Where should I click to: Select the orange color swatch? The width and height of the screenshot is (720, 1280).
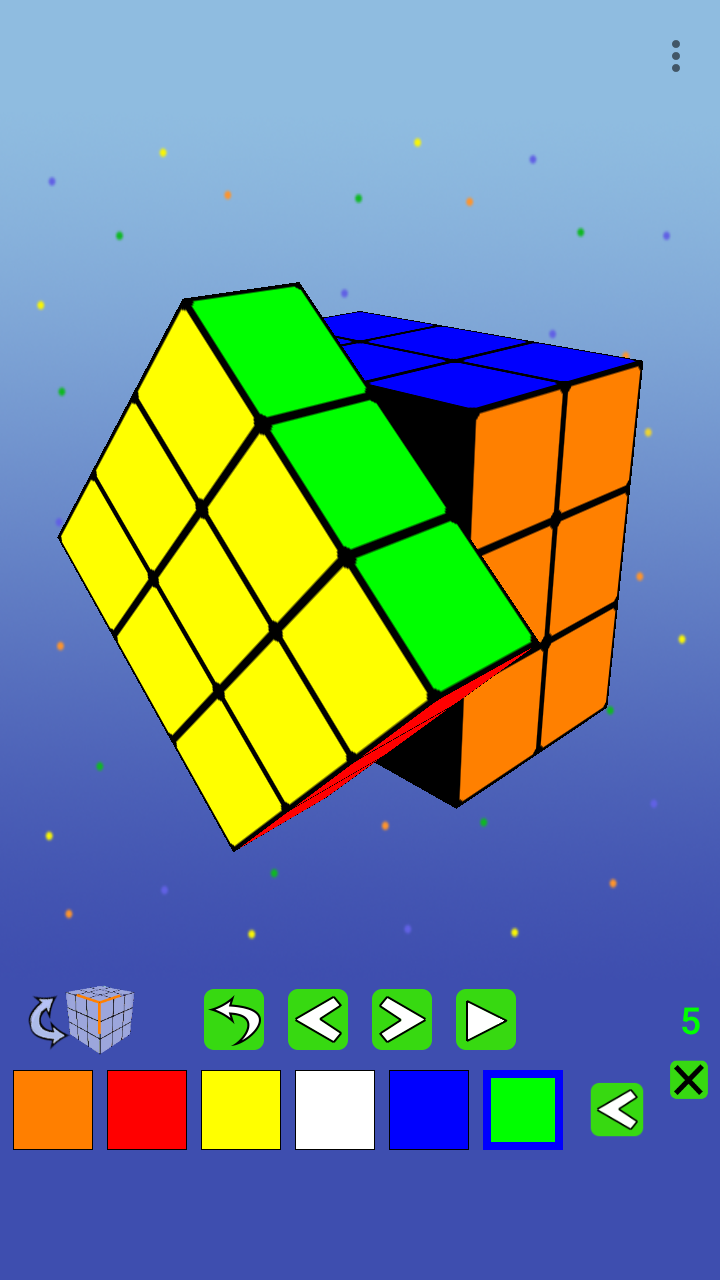[x=53, y=1110]
